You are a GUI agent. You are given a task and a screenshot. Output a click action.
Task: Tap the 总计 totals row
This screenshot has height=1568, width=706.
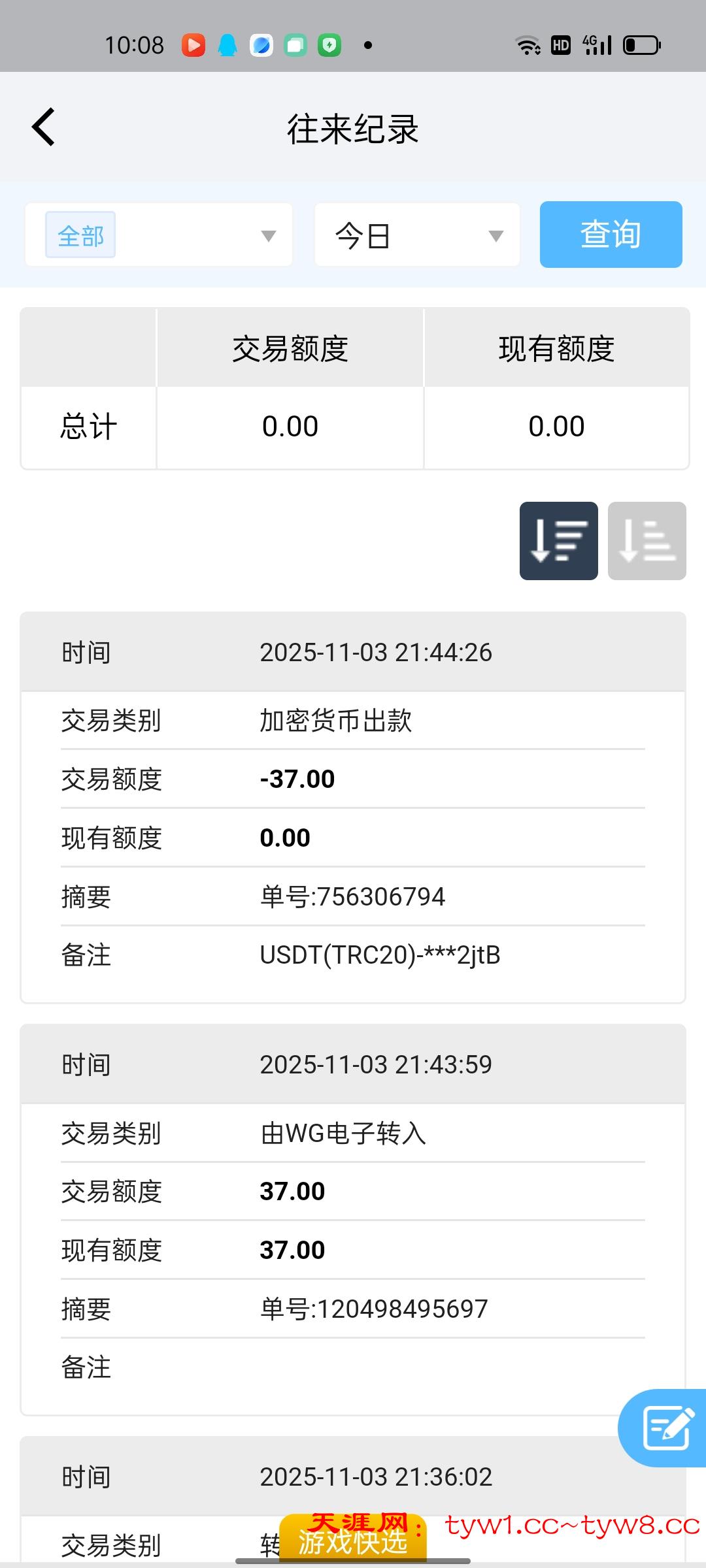tap(88, 426)
